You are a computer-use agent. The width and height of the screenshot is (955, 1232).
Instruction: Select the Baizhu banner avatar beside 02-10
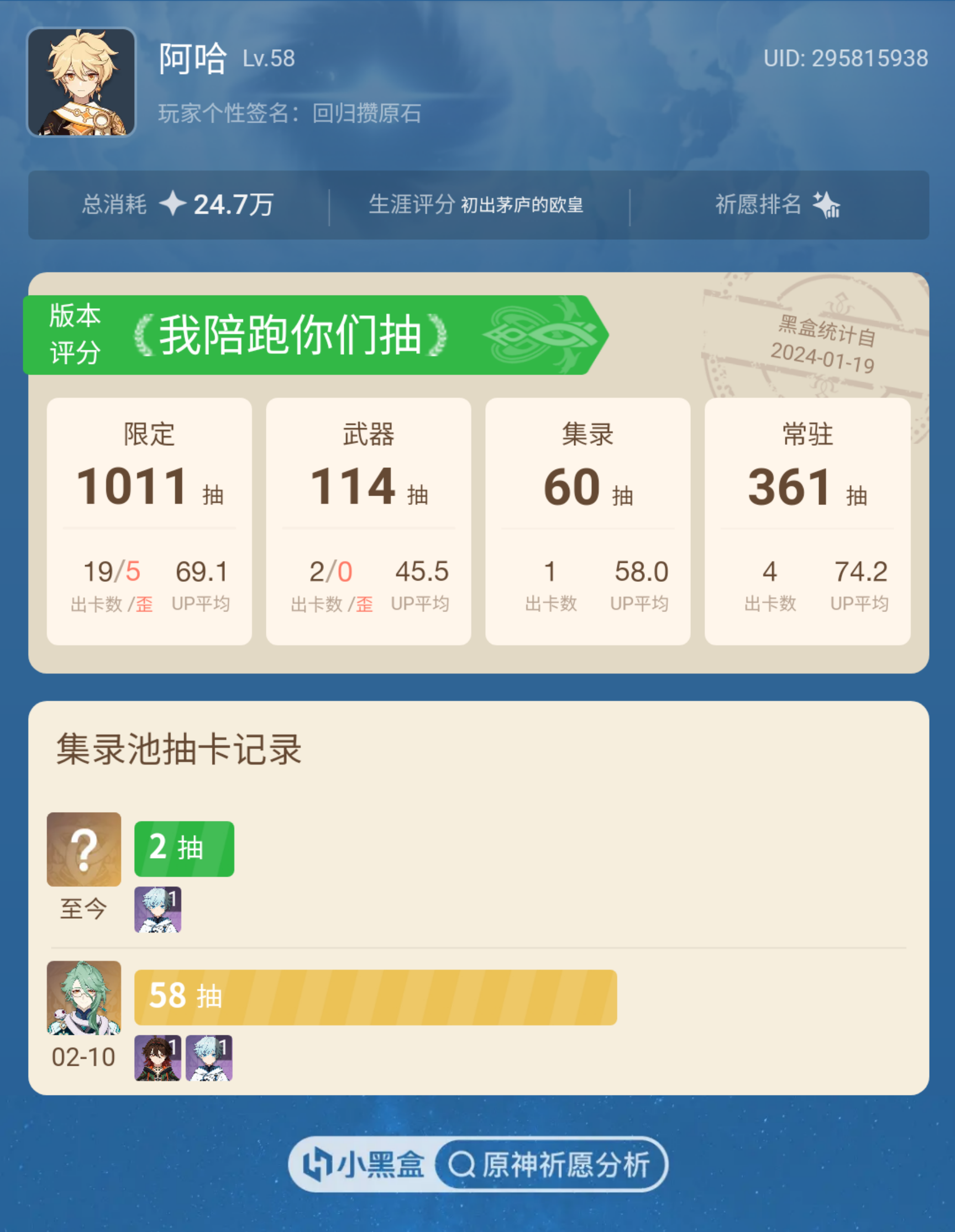83,997
